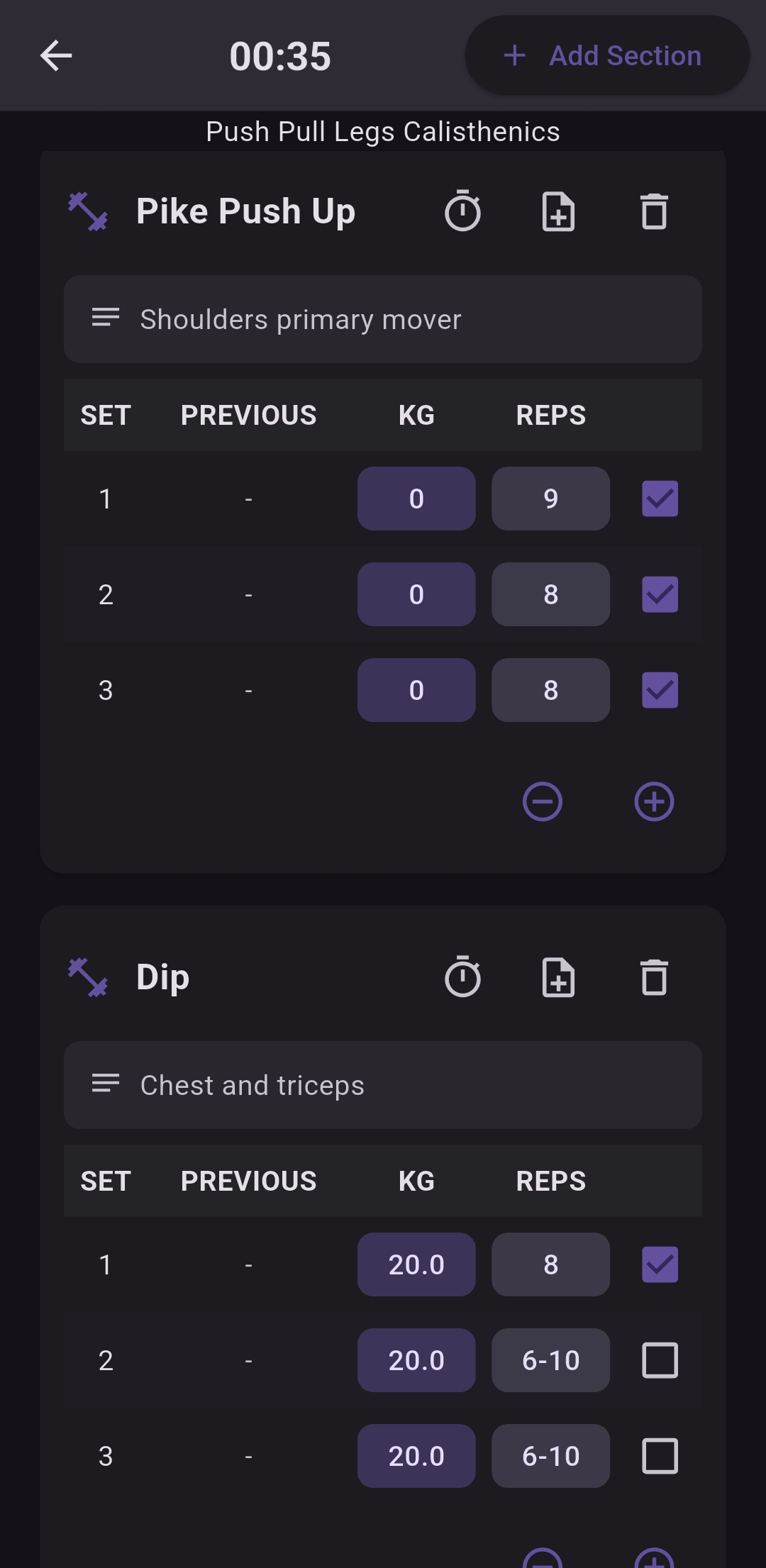Open the rest timer for Pike Push Up

click(x=462, y=211)
